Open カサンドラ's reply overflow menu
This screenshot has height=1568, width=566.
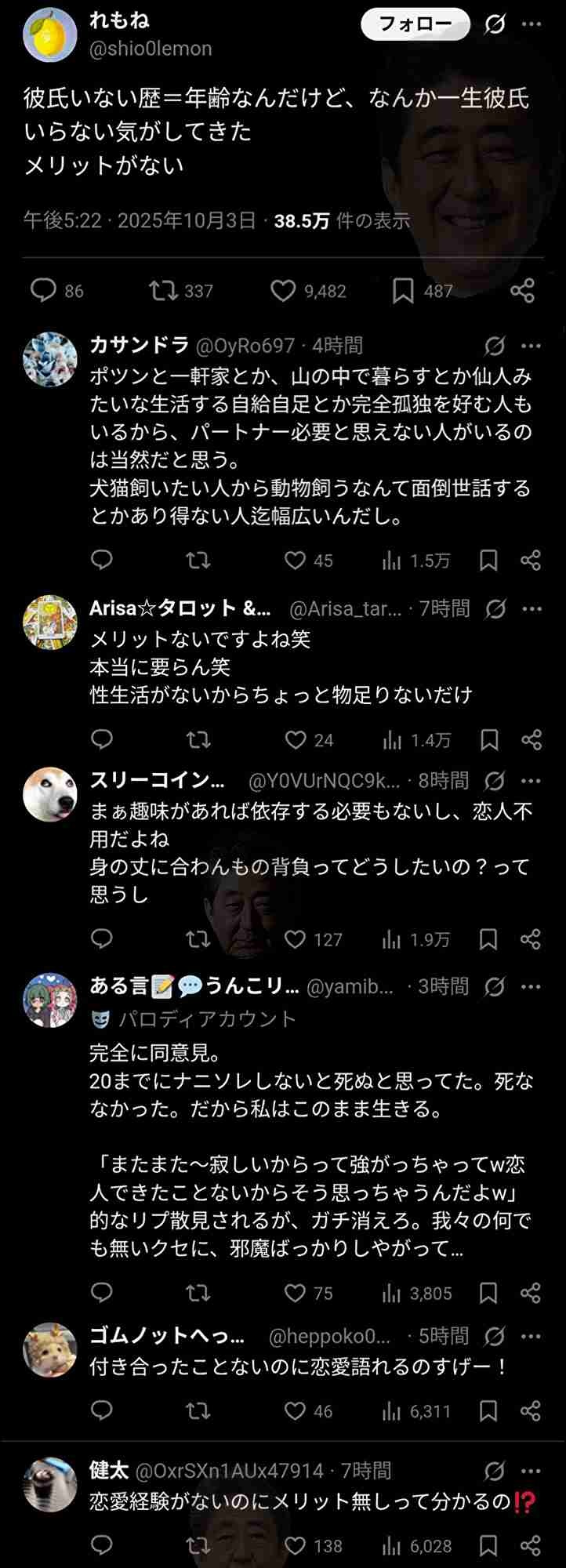click(x=532, y=346)
